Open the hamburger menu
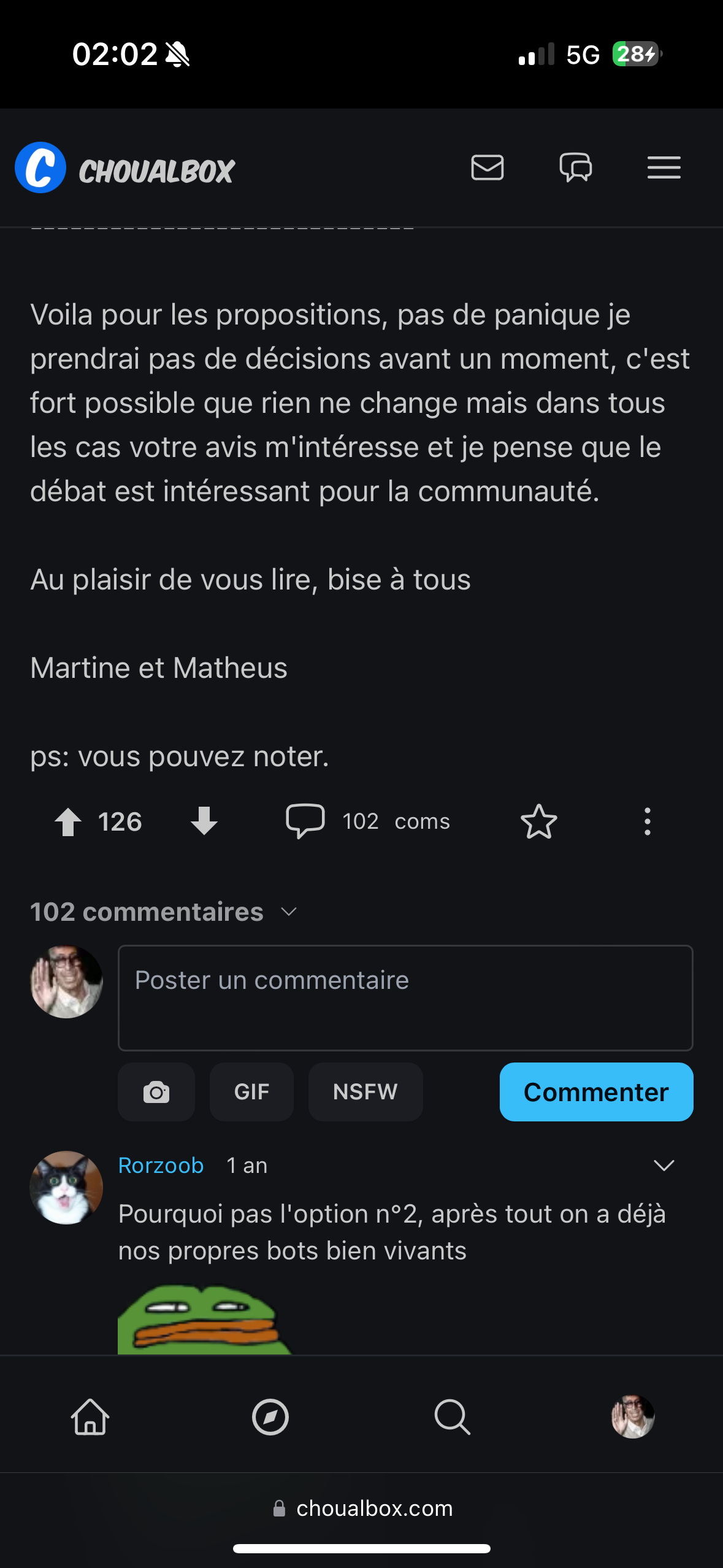 [664, 167]
